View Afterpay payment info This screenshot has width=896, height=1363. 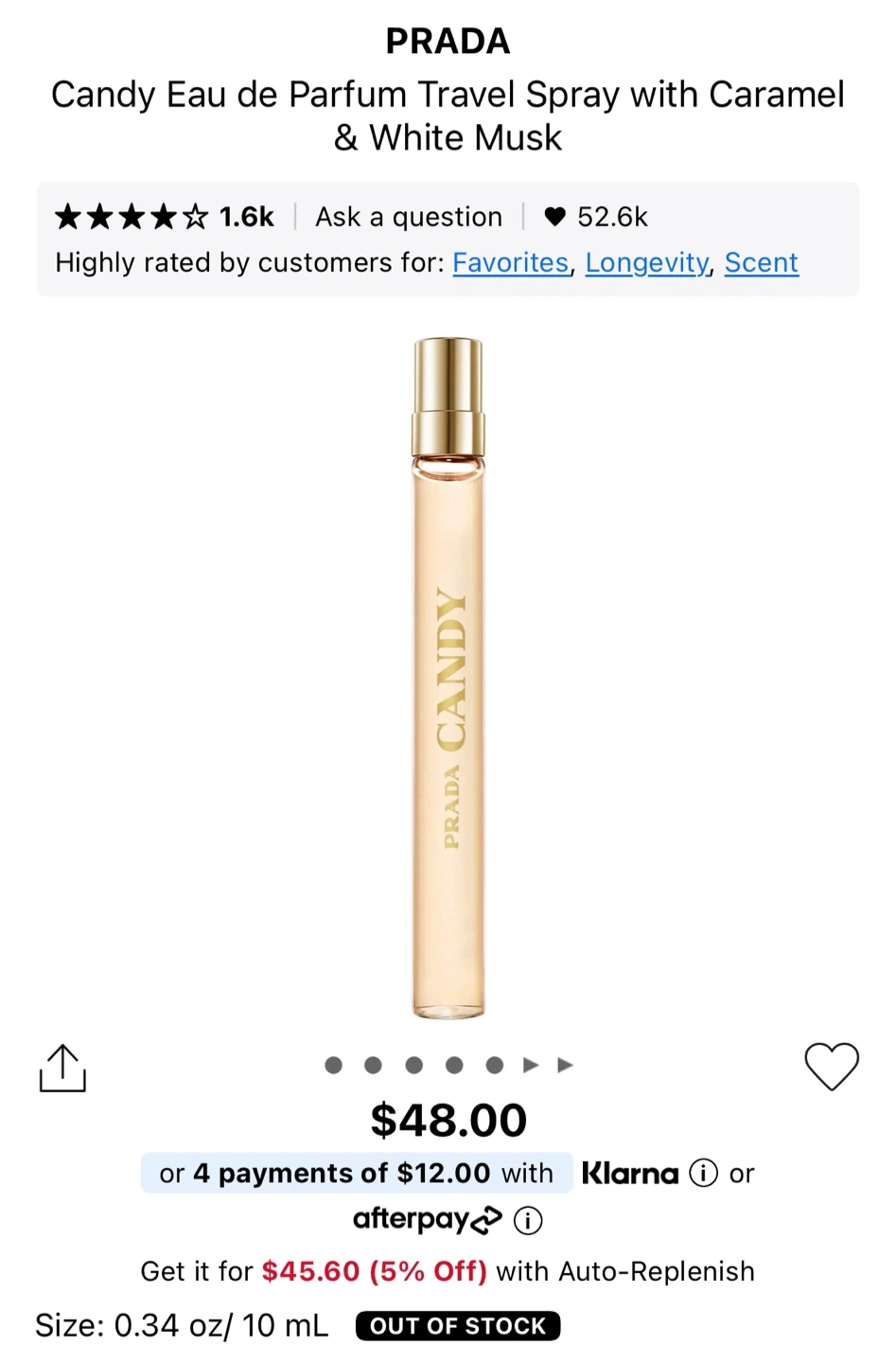click(528, 1221)
